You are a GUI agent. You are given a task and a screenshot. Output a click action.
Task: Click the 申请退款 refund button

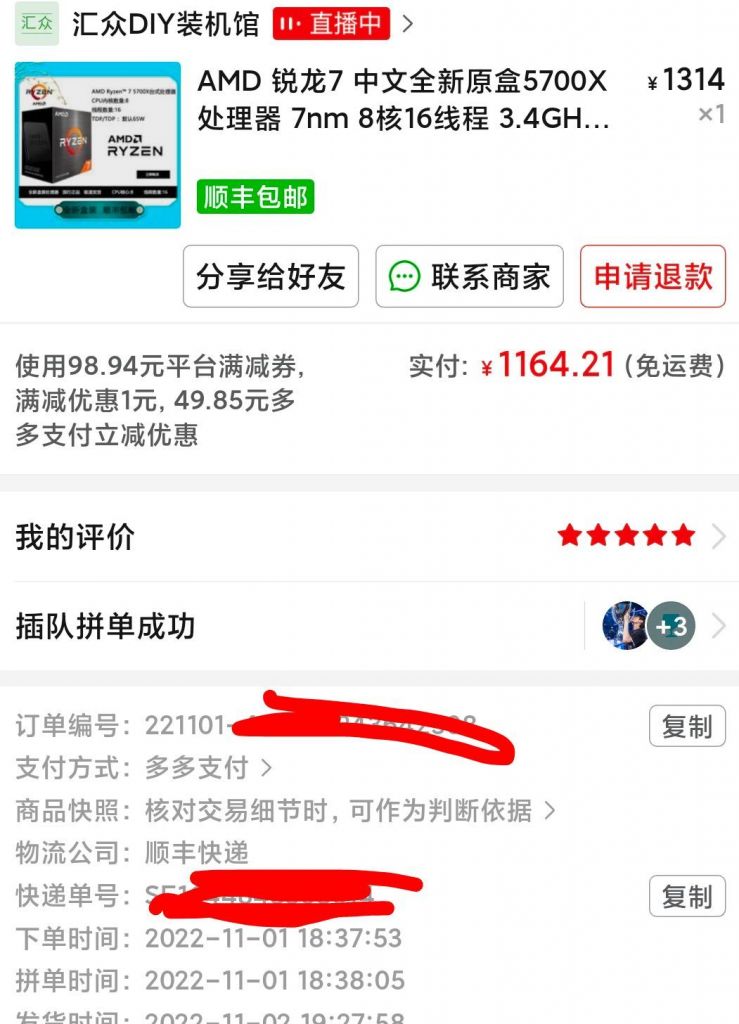click(653, 278)
